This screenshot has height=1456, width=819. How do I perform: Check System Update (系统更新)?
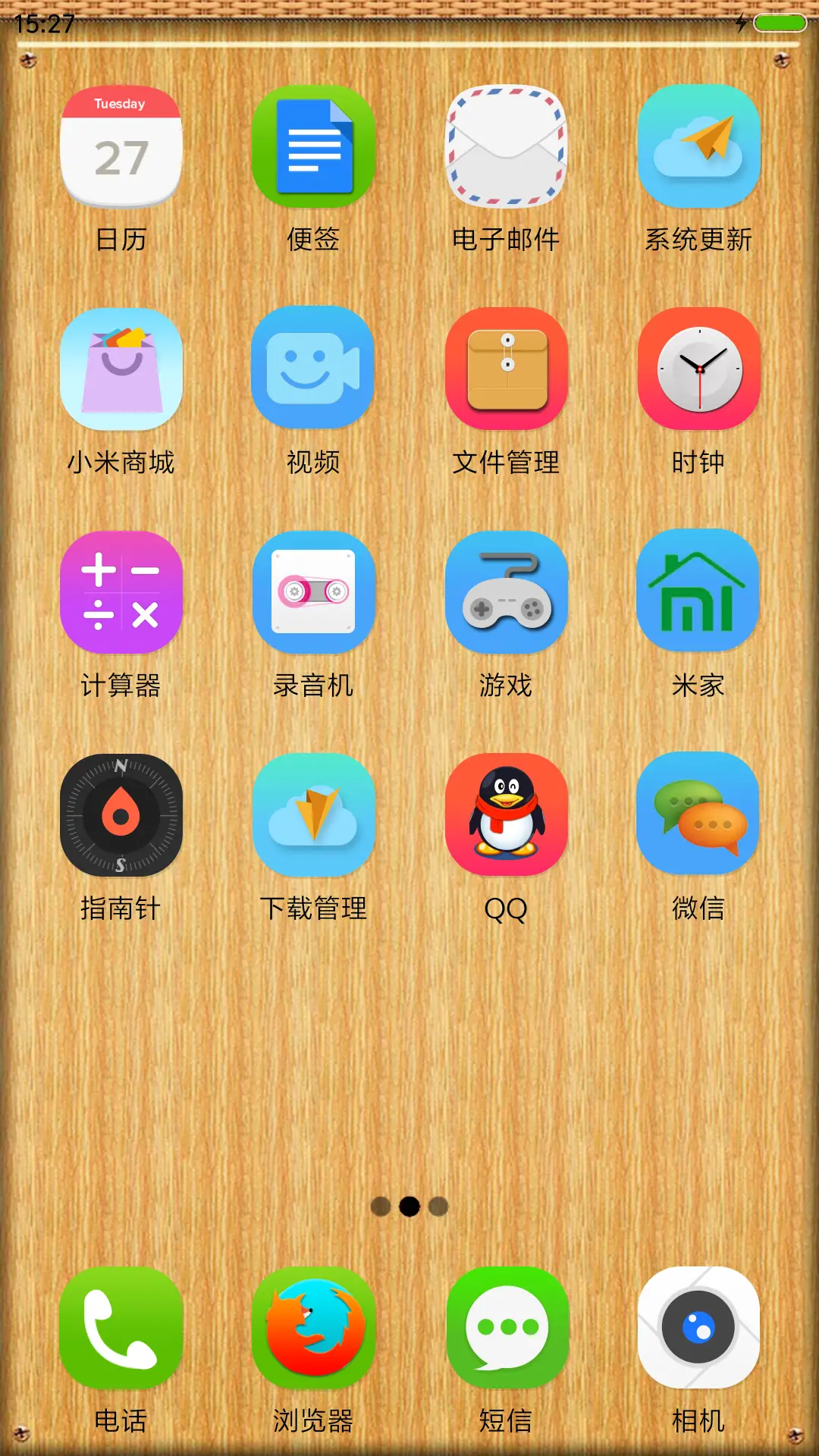pyautogui.click(x=698, y=148)
